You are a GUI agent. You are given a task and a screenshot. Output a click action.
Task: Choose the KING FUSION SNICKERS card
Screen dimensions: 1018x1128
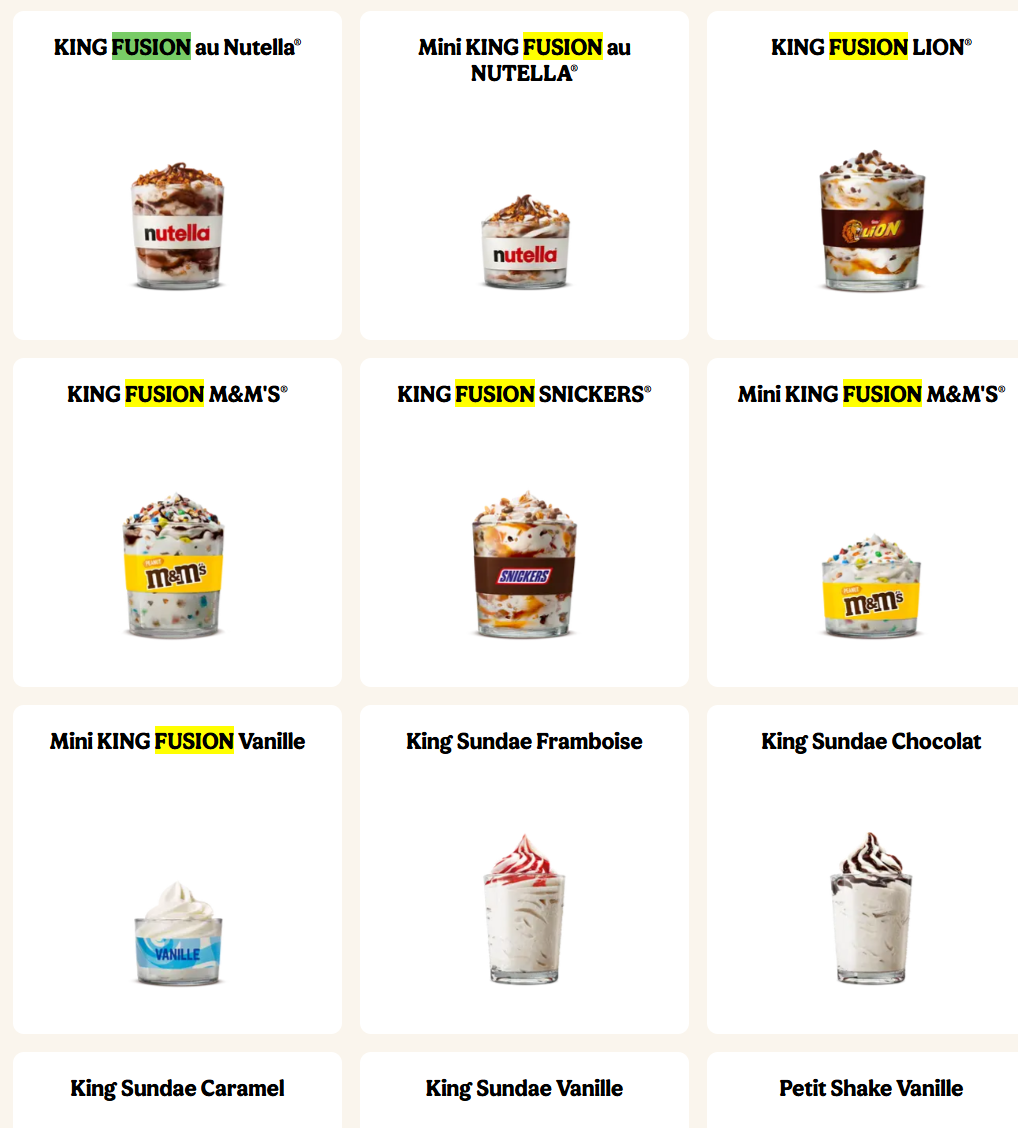click(x=524, y=522)
